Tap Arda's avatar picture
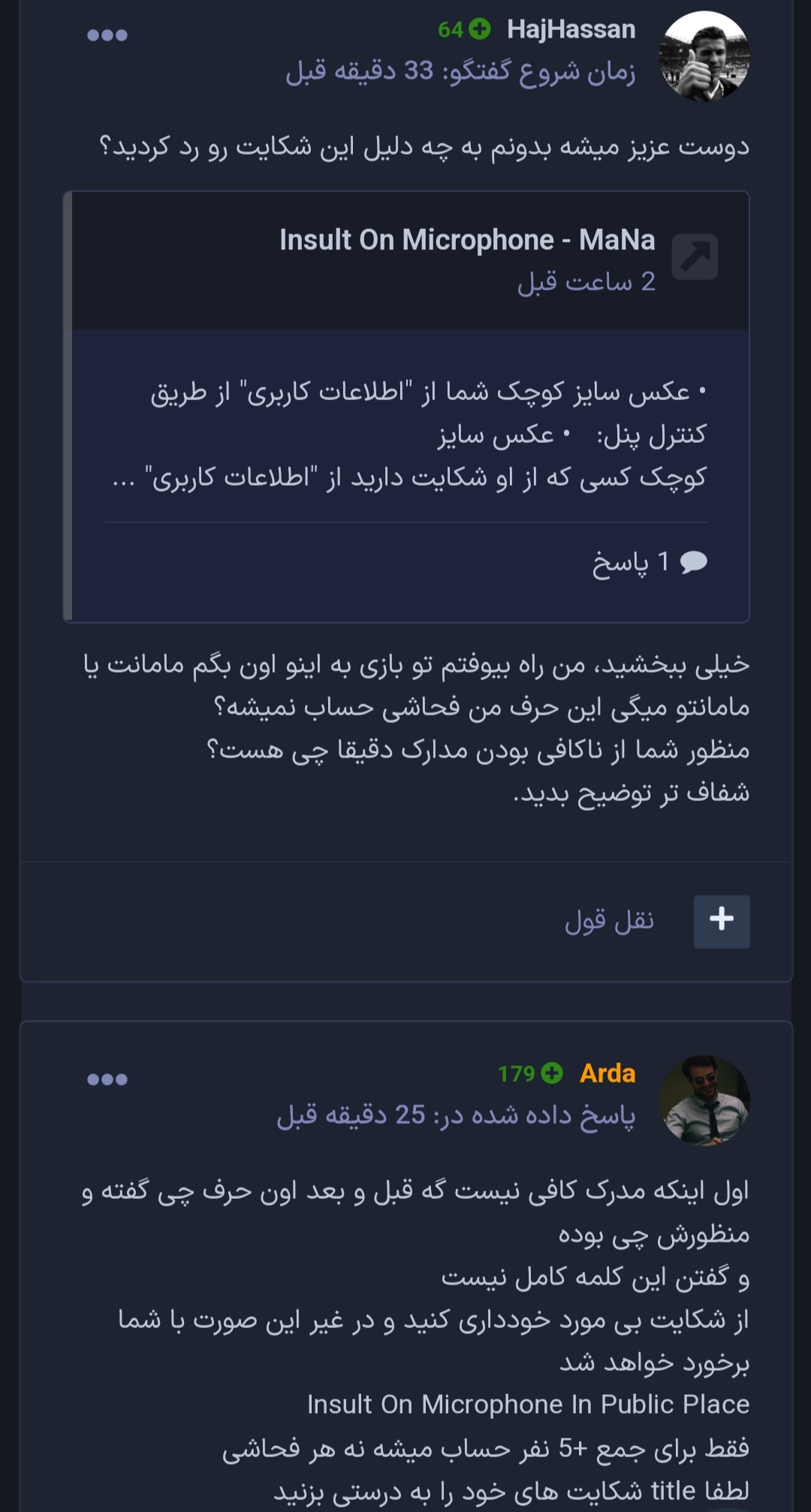 [704, 1101]
